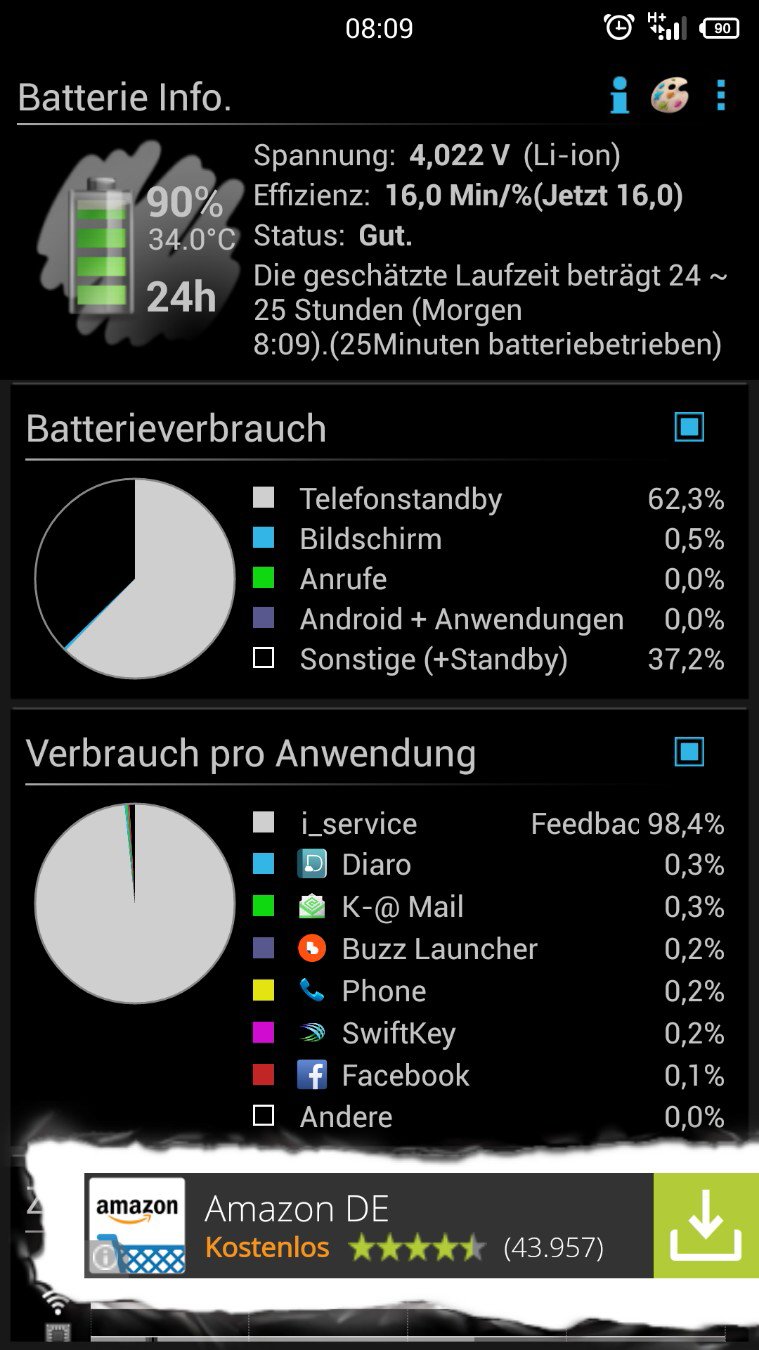
Task: Open the Buzz Launcher usage entry
Action: 489,949
